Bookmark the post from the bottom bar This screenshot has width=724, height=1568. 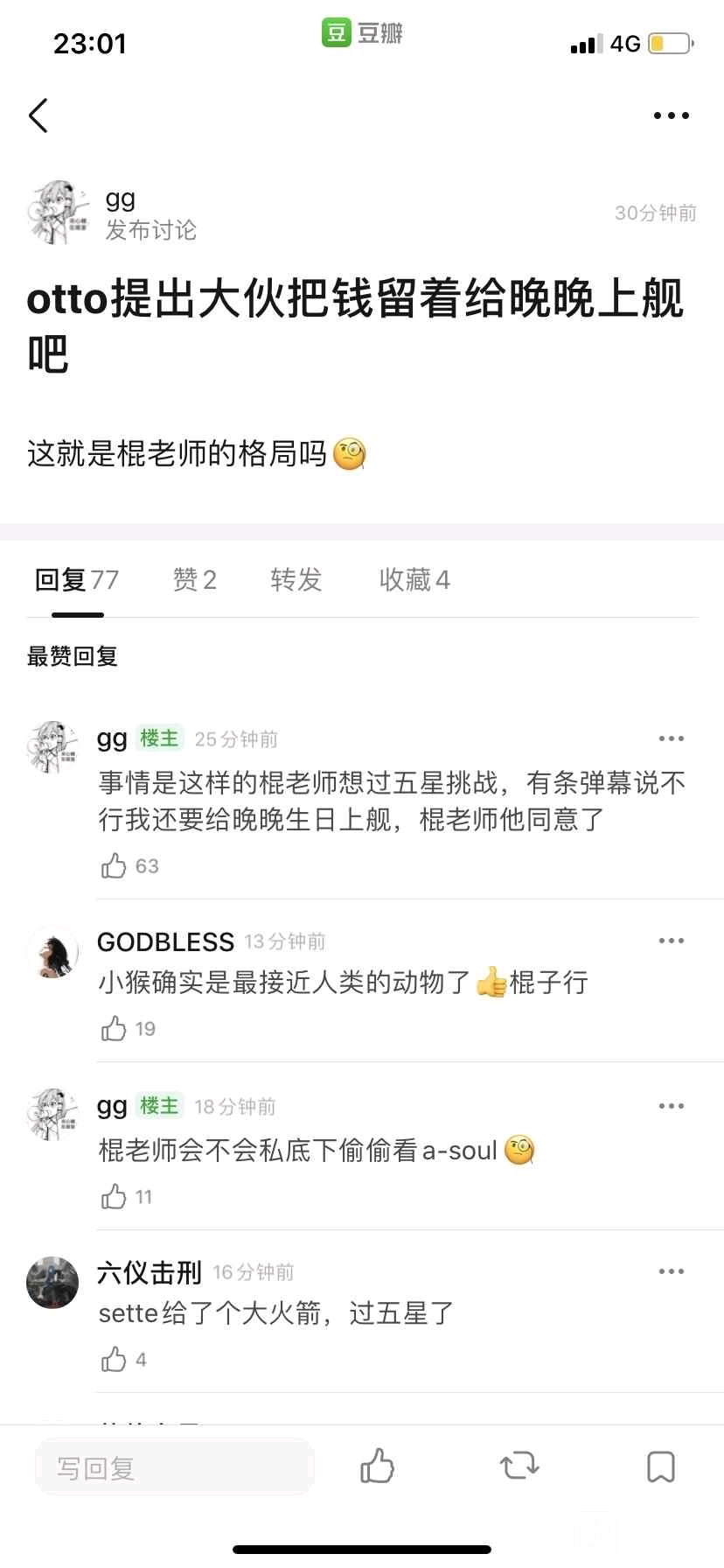point(661,1466)
